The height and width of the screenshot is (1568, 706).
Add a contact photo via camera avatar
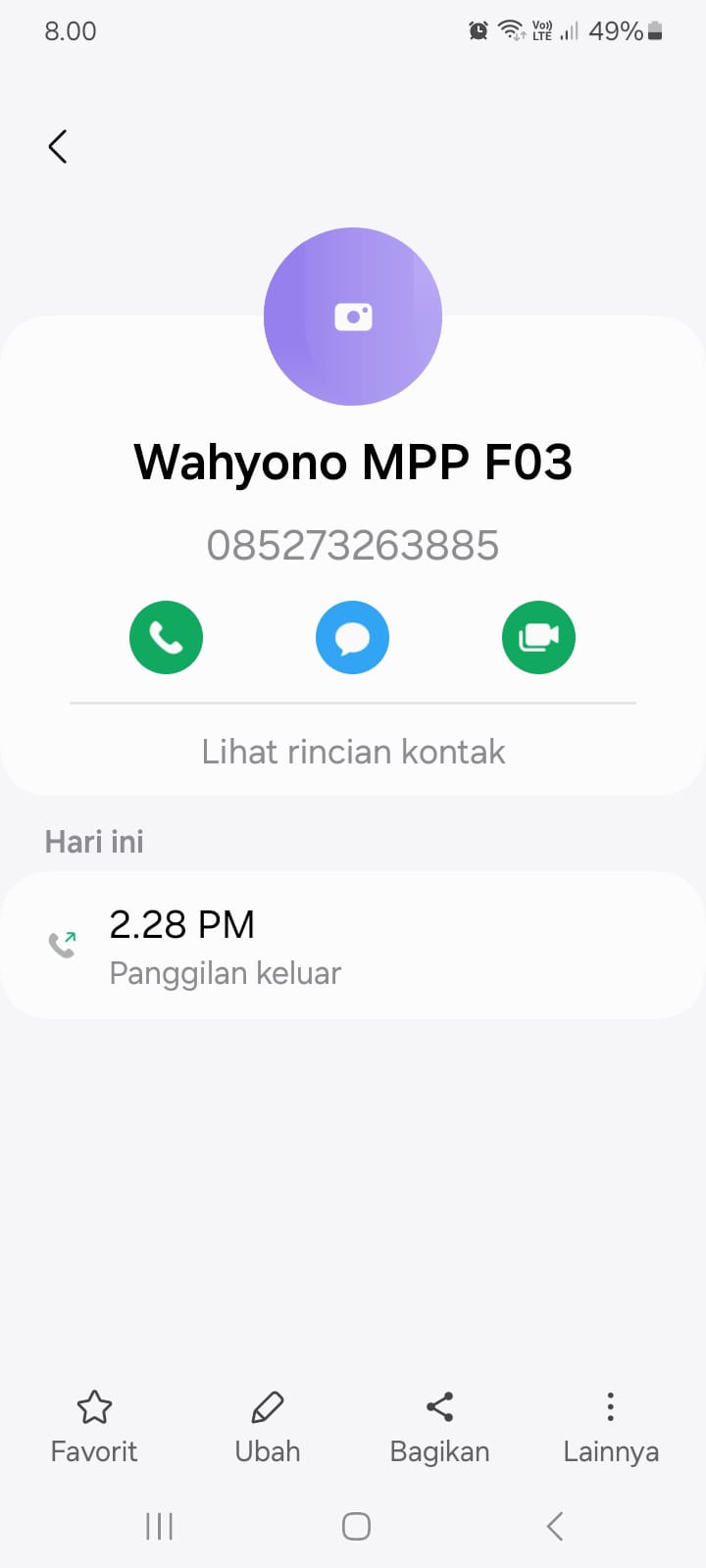click(353, 317)
